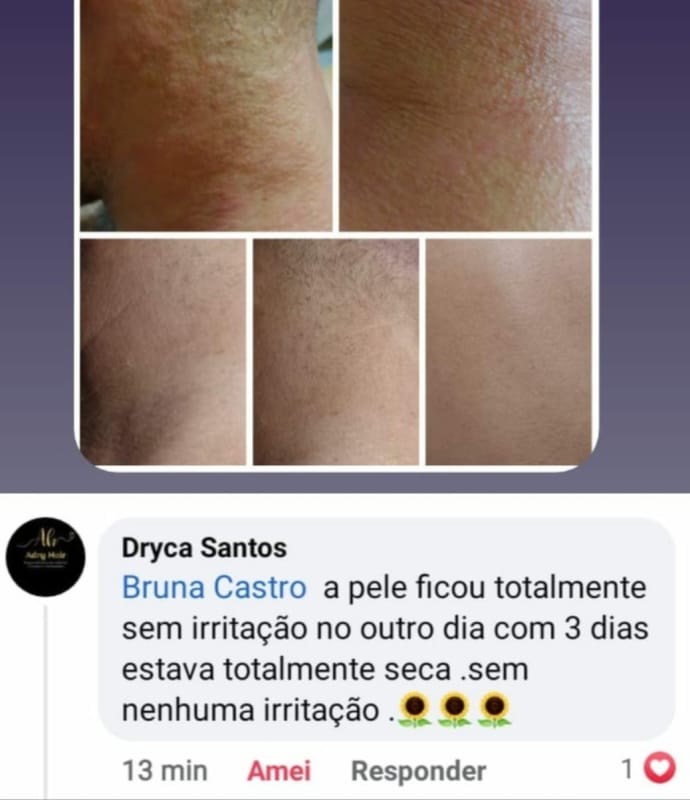The image size is (690, 800).
Task: Tap Amei on Dryca Santos's comment
Action: (279, 770)
